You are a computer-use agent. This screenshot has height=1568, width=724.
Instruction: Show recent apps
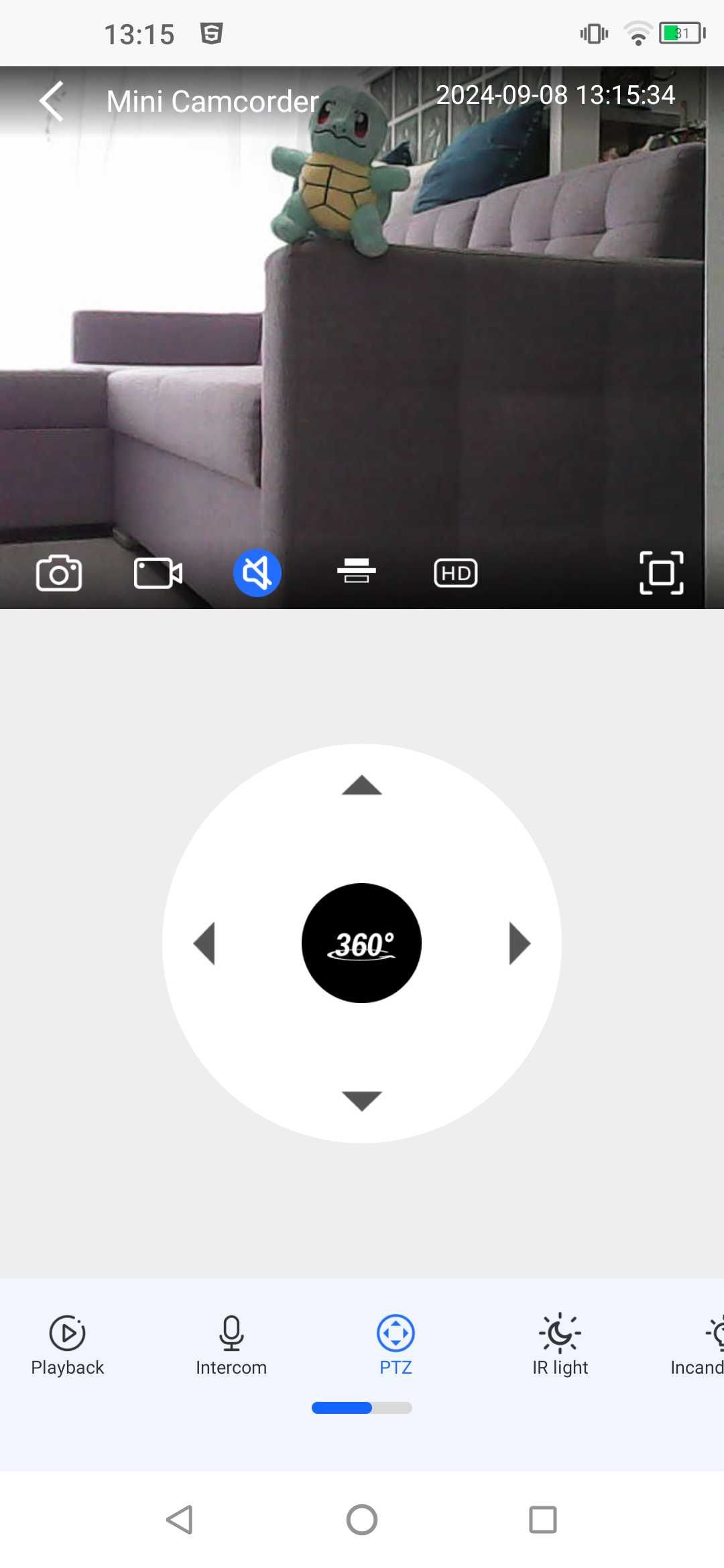click(x=542, y=1520)
